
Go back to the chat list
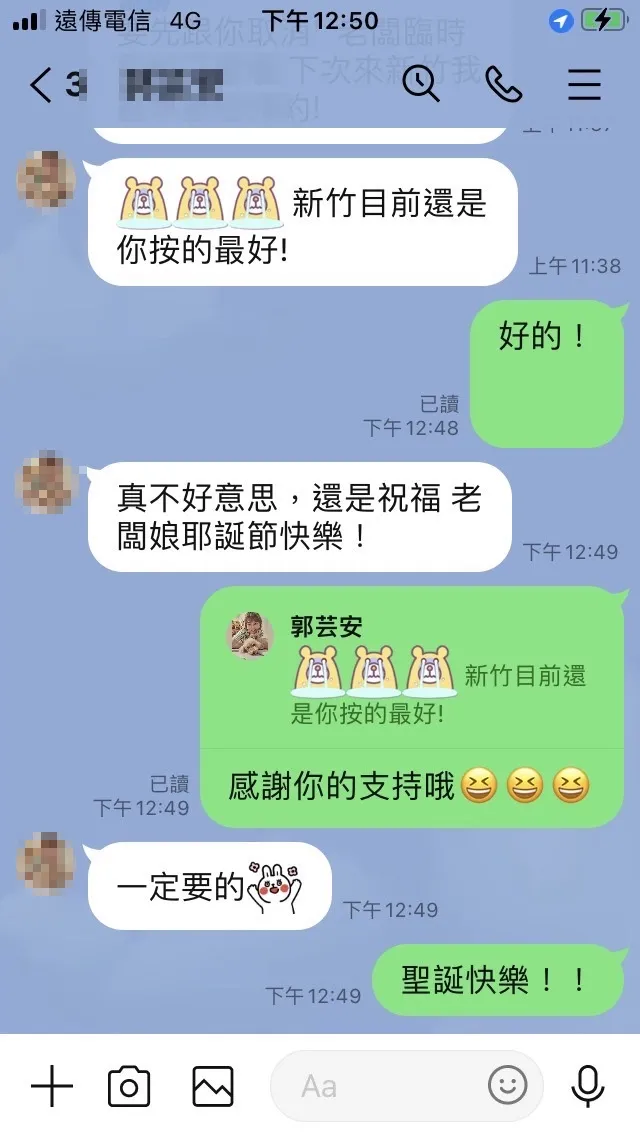point(42,85)
